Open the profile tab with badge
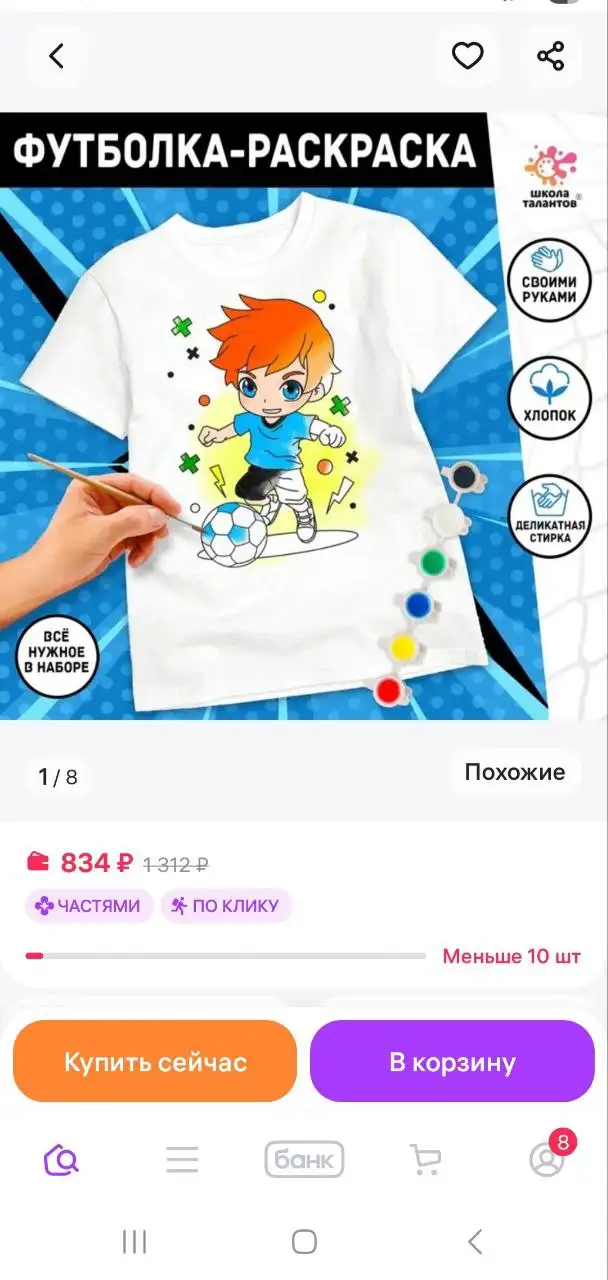608x1280 pixels. tap(547, 1160)
